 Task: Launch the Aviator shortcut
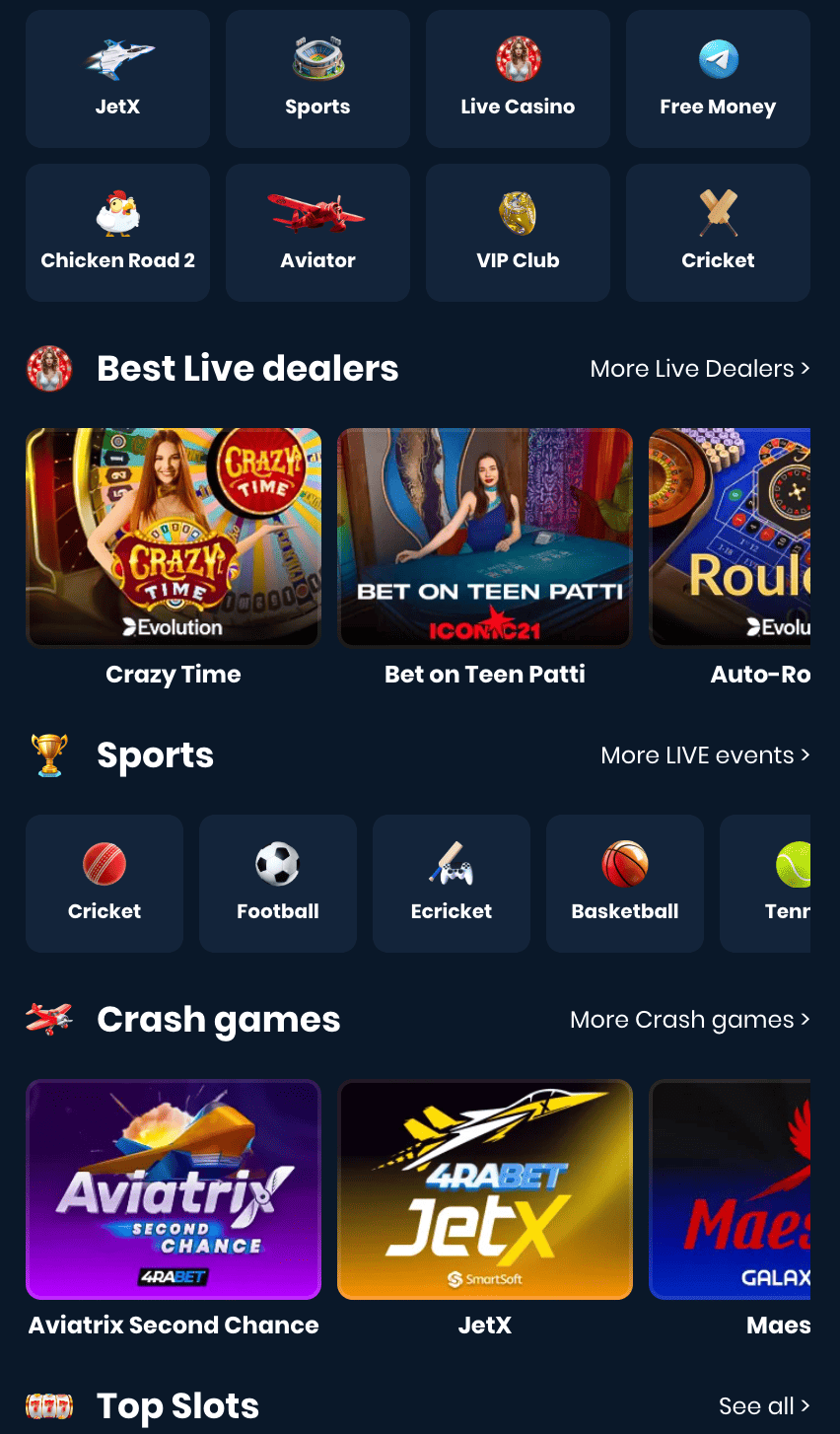coord(317,233)
